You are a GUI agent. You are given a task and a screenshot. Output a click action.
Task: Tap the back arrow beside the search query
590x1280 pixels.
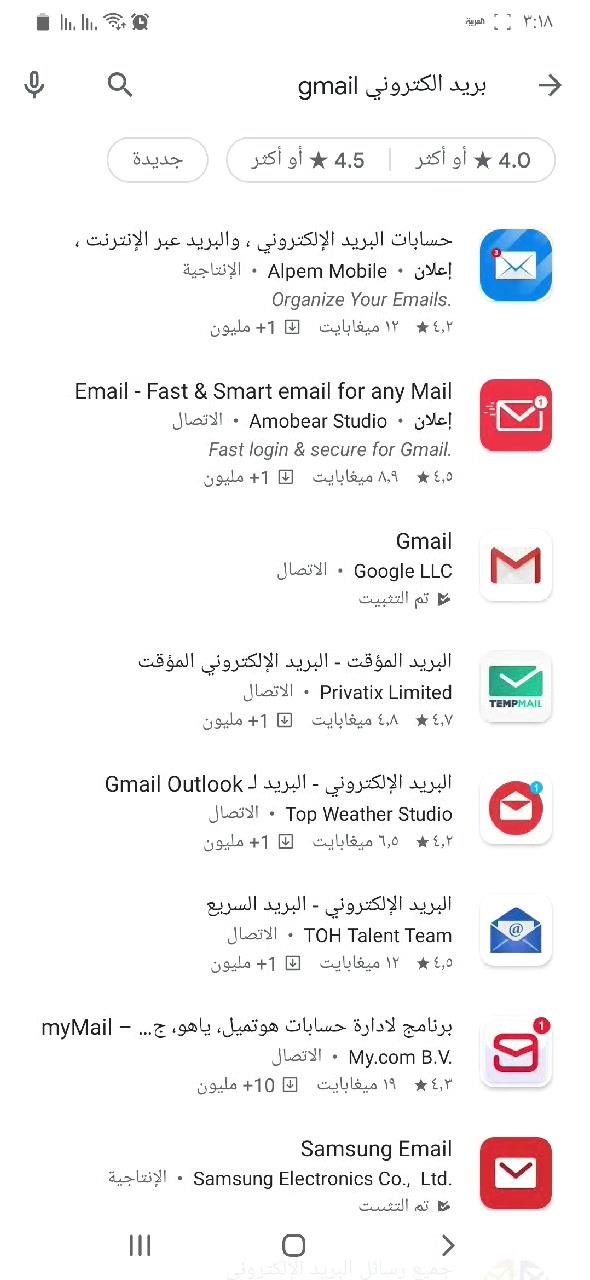(x=550, y=85)
